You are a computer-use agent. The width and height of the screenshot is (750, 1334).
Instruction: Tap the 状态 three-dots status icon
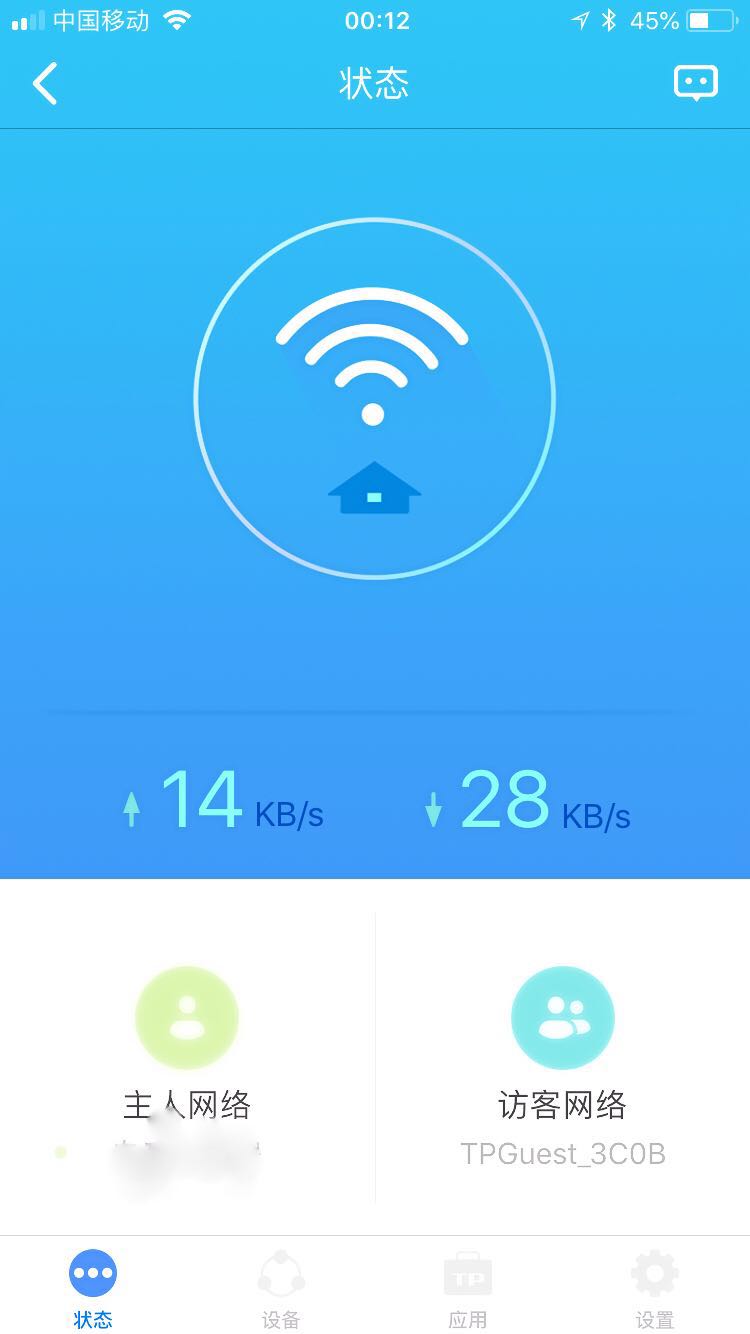93,1274
